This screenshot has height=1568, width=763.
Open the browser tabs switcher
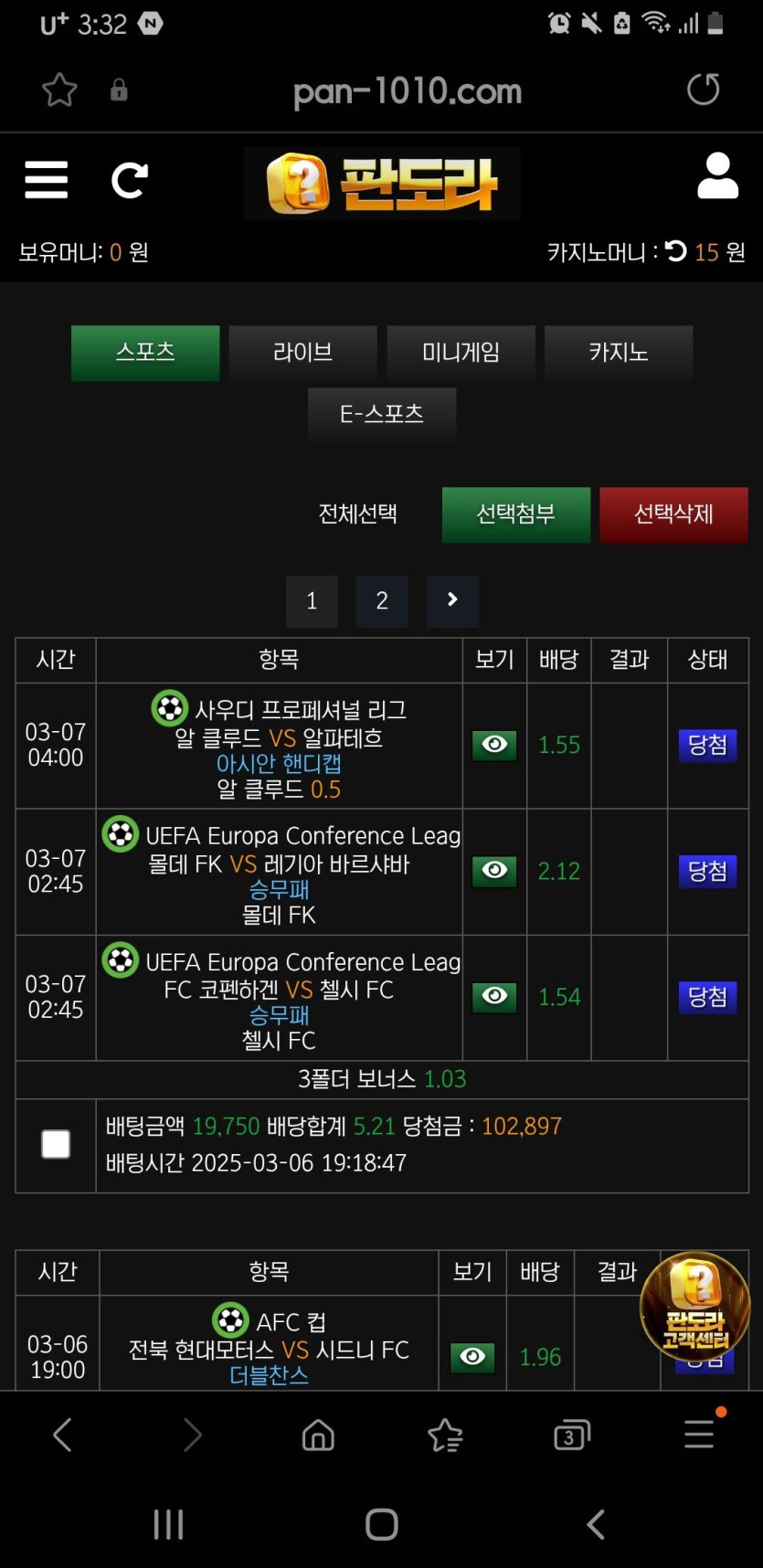coord(571,1436)
